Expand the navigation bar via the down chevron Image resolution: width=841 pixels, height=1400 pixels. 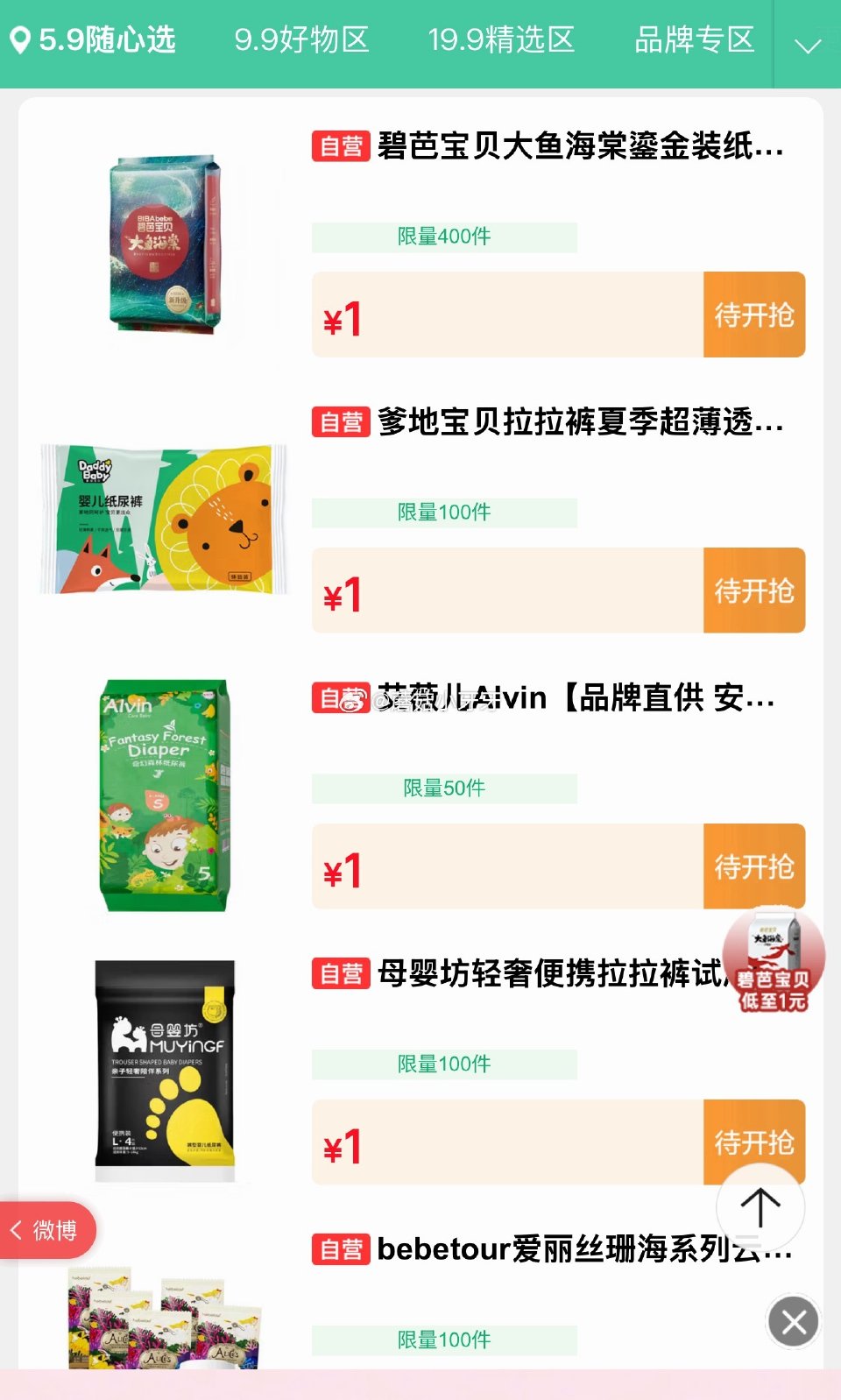pyautogui.click(x=807, y=46)
